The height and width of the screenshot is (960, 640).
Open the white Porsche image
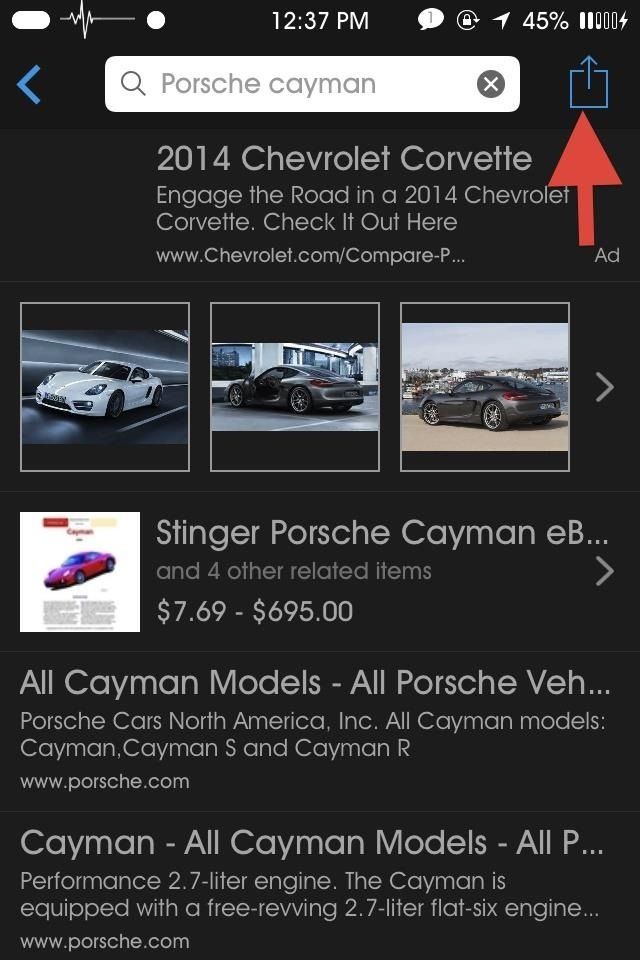pyautogui.click(x=105, y=387)
